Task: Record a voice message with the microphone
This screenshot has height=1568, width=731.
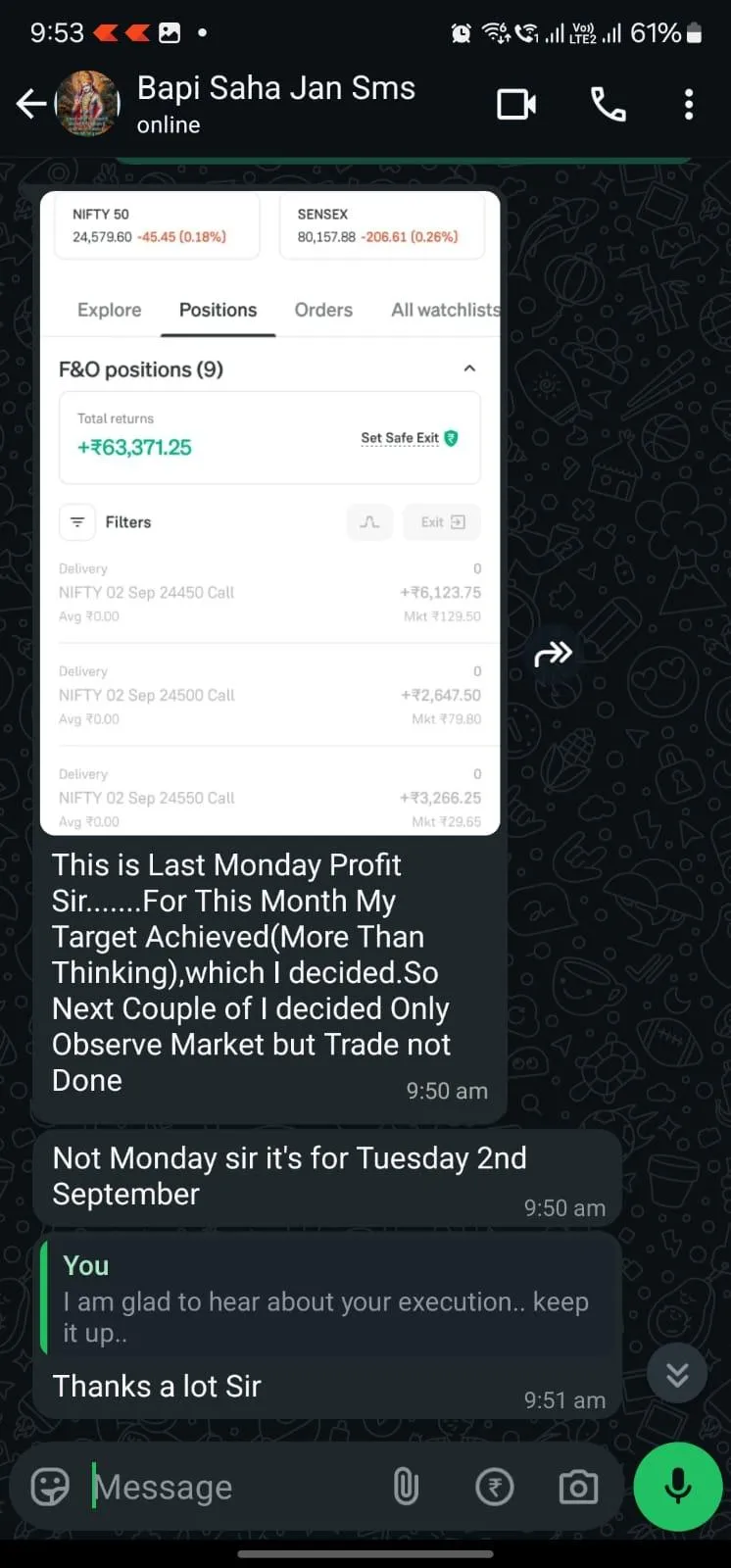Action: 677,1487
